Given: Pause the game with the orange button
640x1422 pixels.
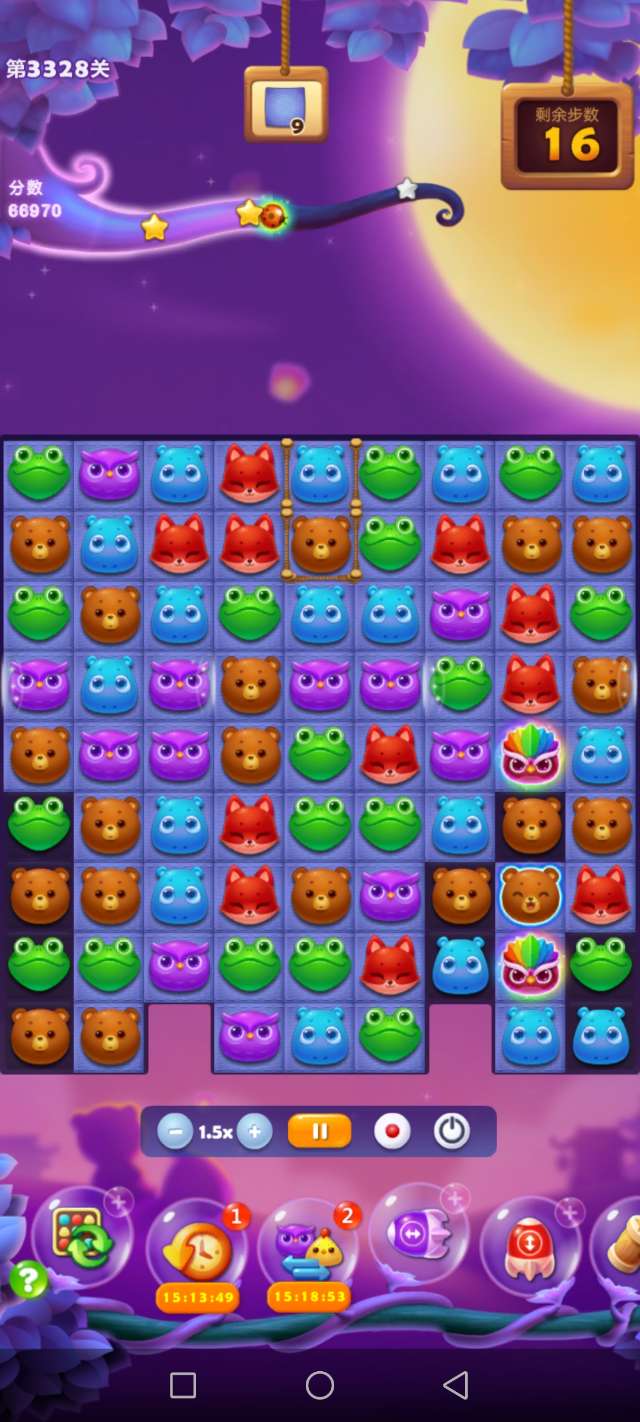Looking at the screenshot, I should [x=320, y=1132].
